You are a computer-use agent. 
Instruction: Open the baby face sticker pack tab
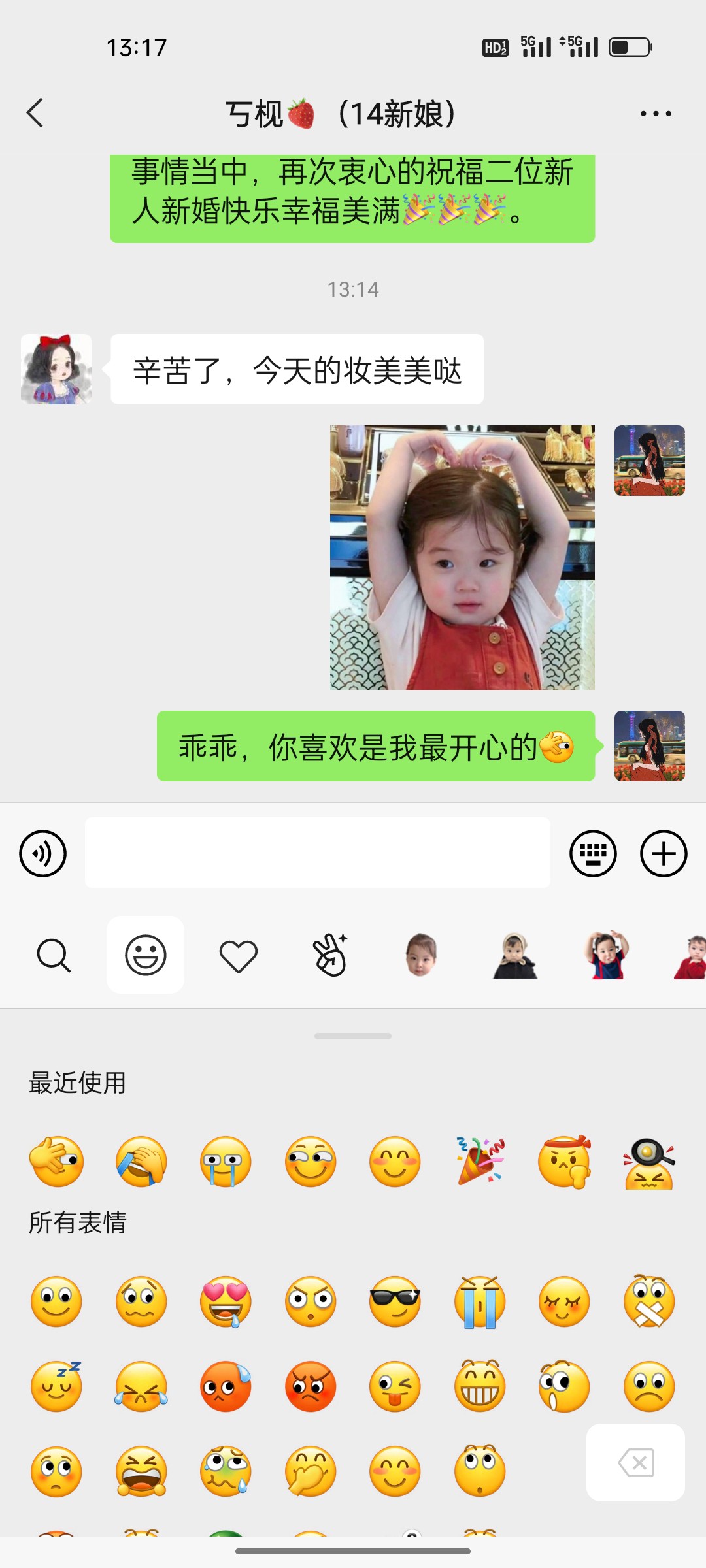tap(420, 955)
